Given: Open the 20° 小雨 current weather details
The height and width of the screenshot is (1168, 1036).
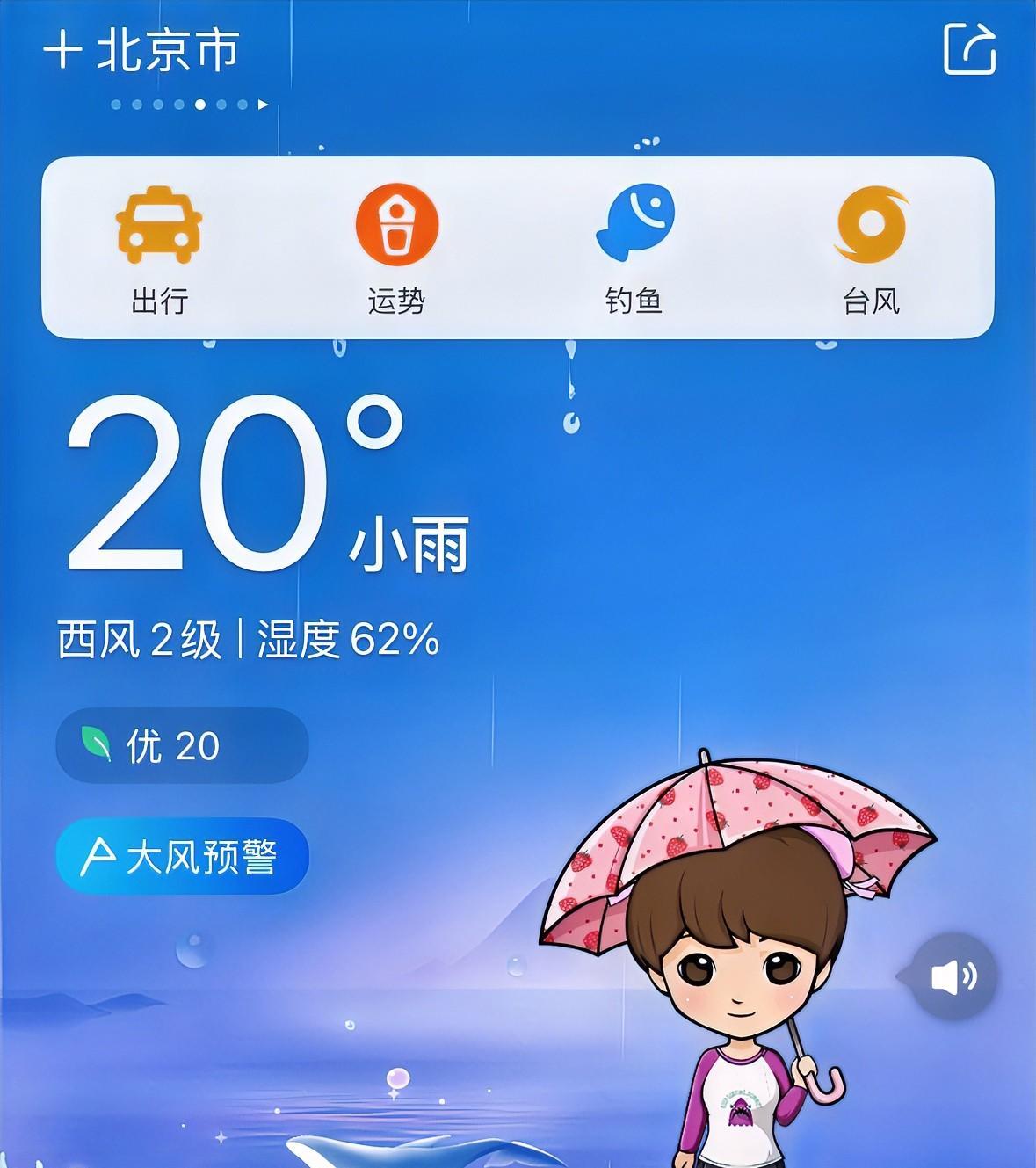Looking at the screenshot, I should [x=264, y=492].
